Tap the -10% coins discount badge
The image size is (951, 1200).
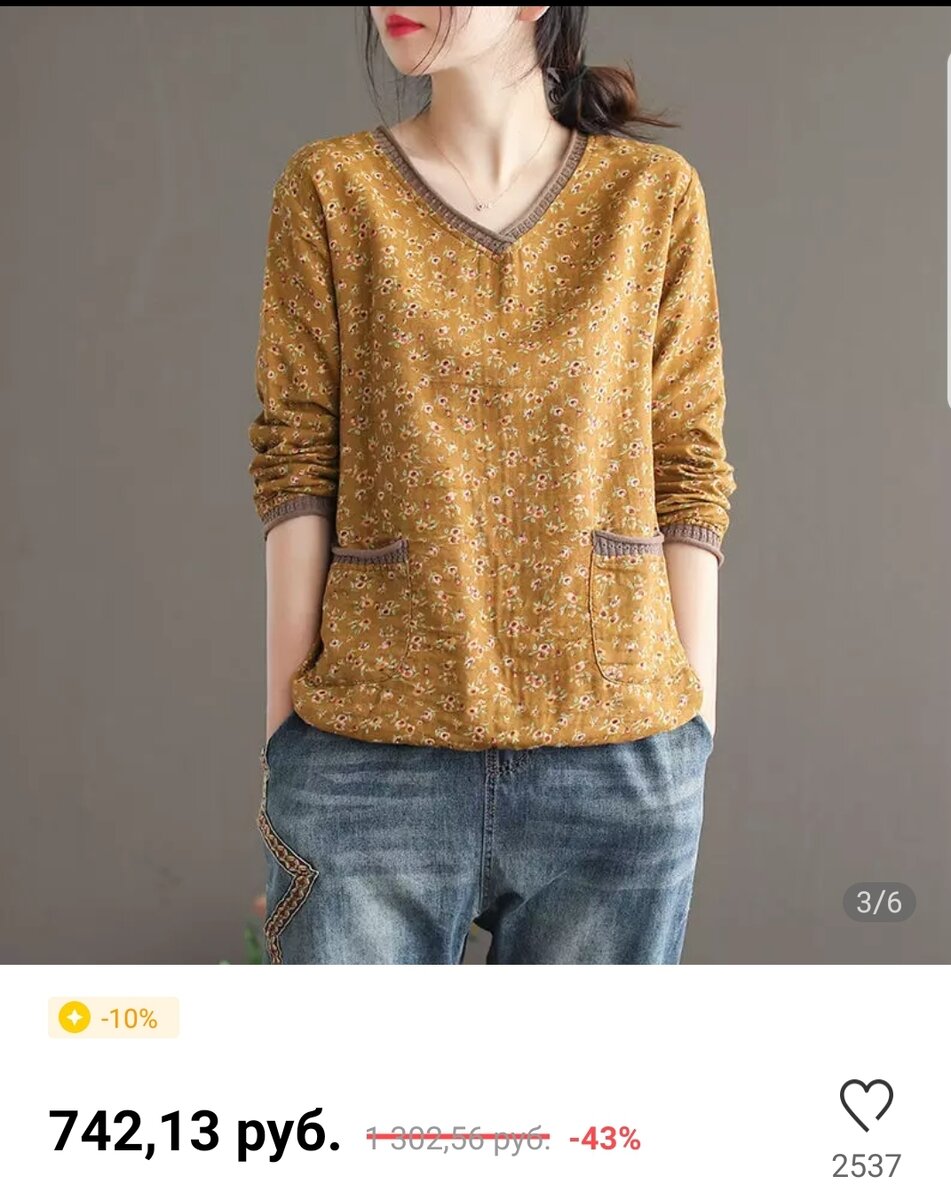click(x=113, y=1018)
